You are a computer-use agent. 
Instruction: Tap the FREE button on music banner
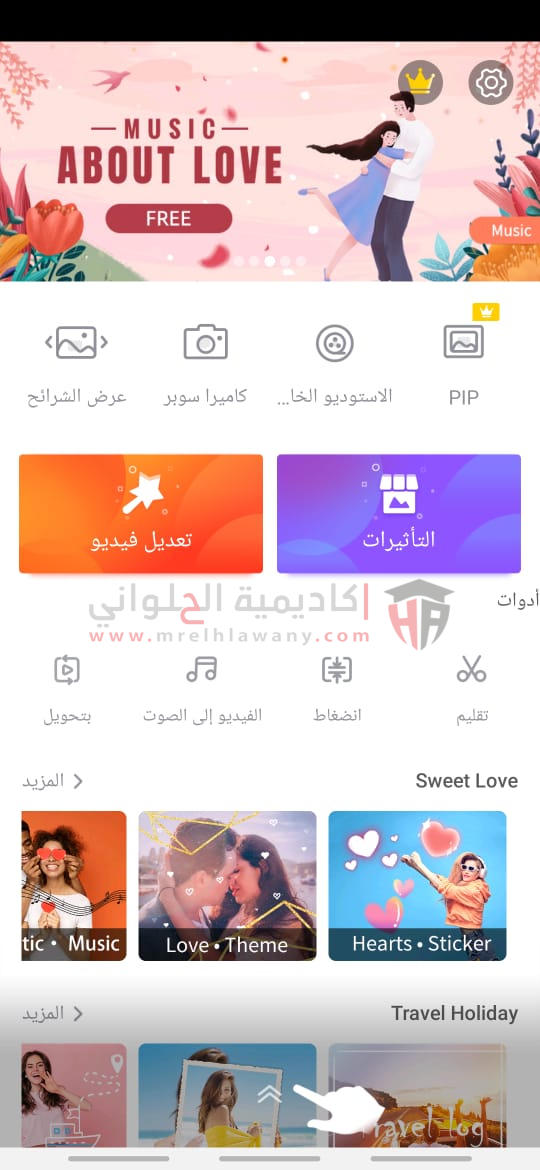169,219
